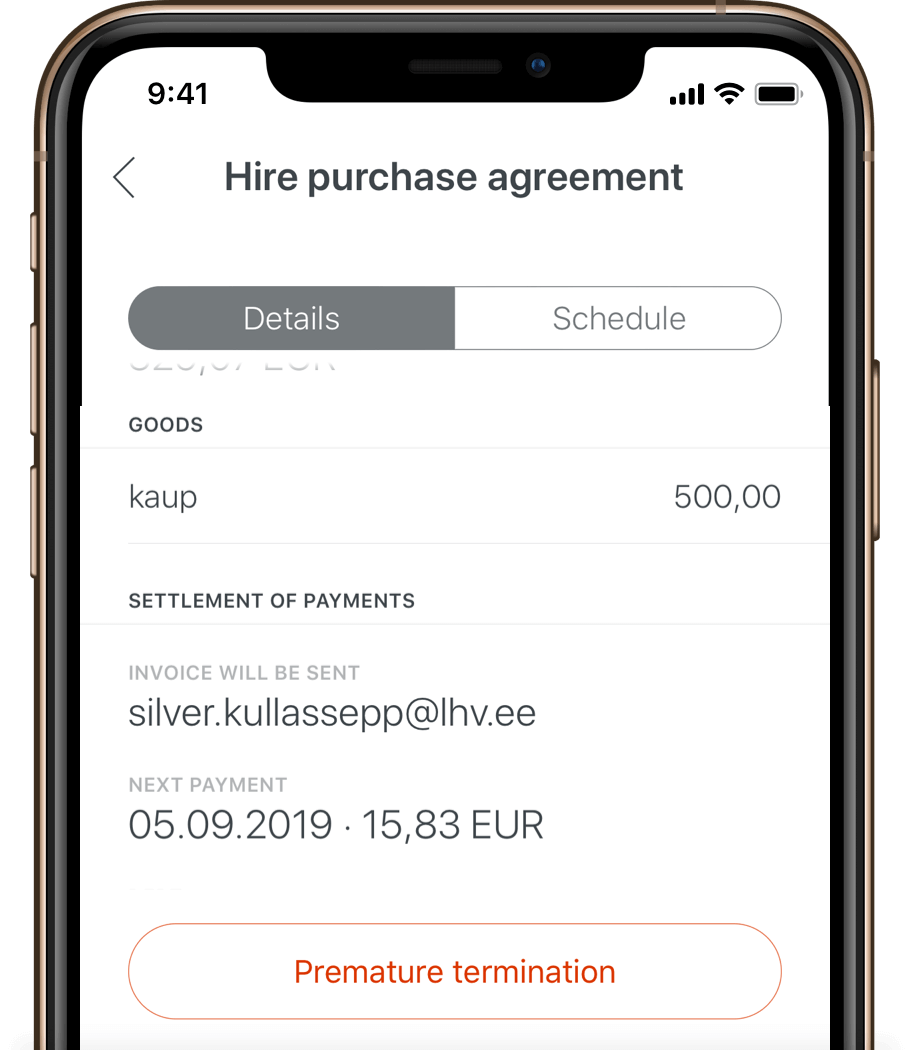The image size is (912, 1050).
Task: Go back from Hire purchase agreement
Action: click(124, 177)
